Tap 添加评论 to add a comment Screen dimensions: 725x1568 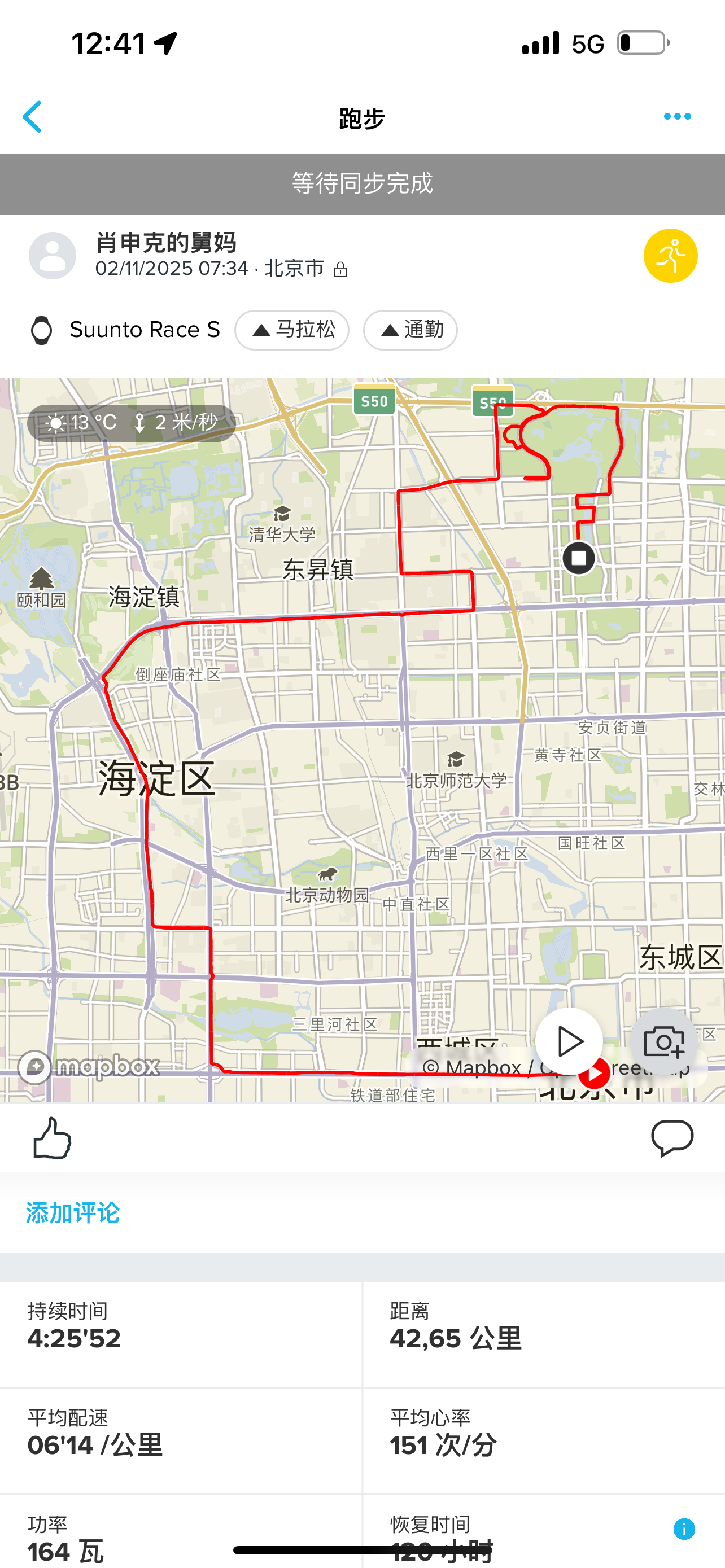click(x=72, y=1212)
